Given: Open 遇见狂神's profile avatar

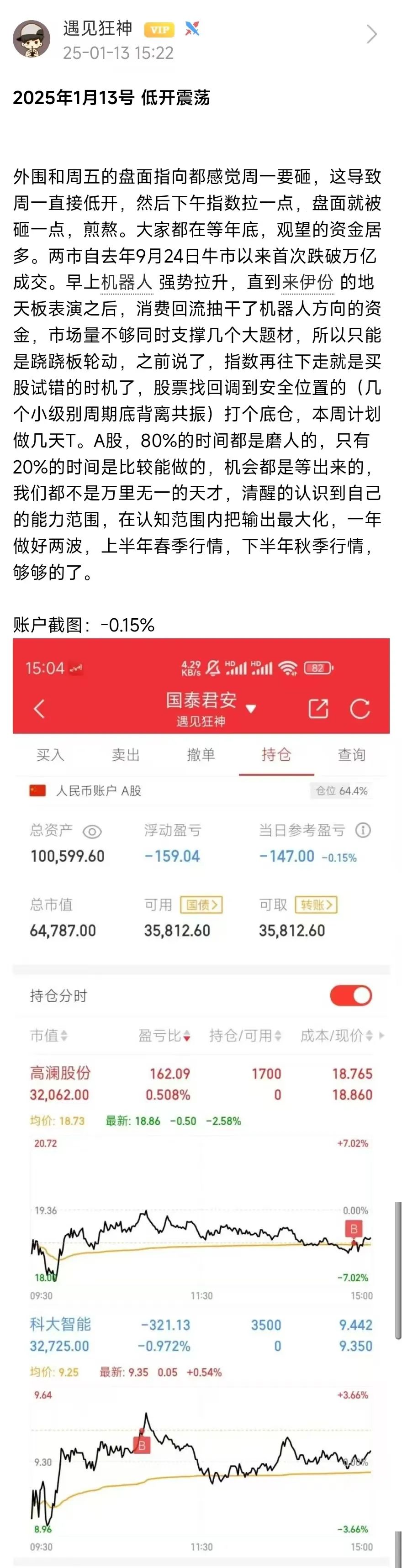Looking at the screenshot, I should (x=32, y=38).
